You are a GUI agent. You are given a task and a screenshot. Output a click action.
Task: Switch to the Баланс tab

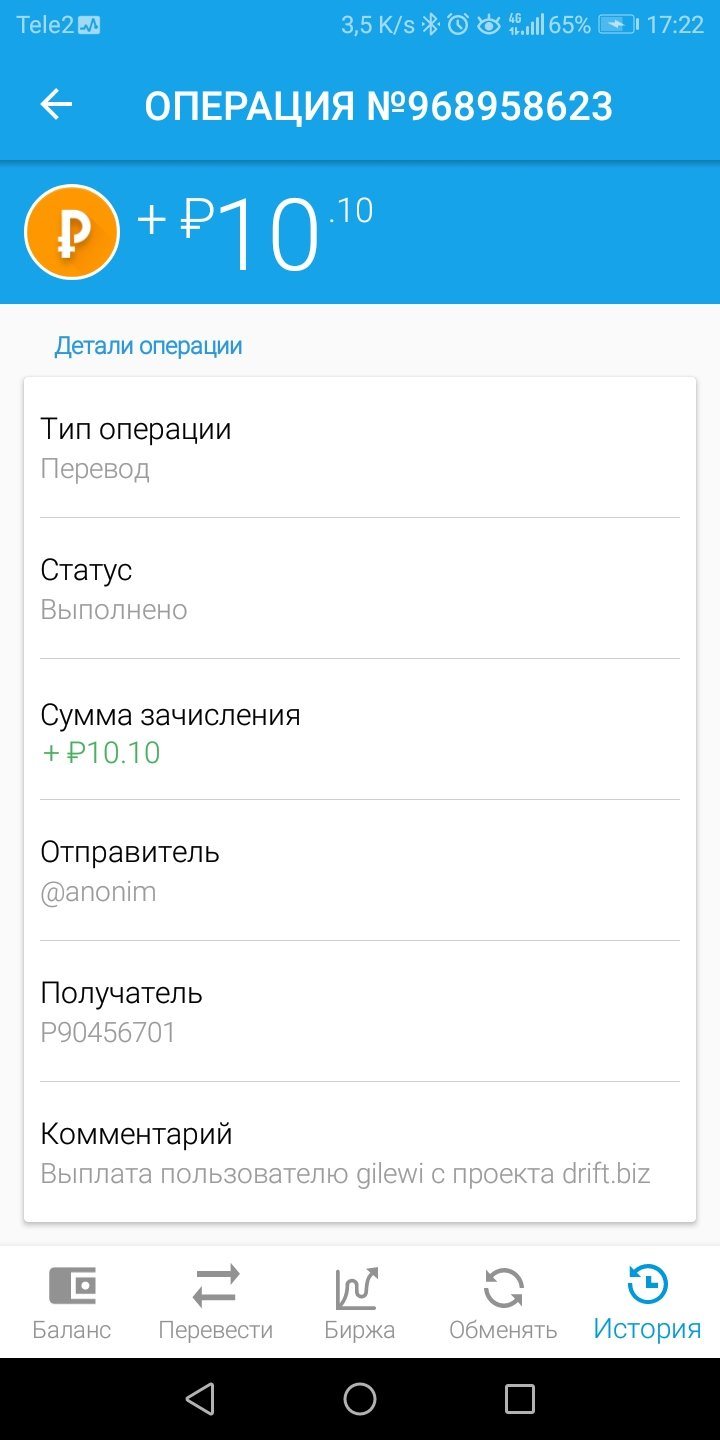72,1302
